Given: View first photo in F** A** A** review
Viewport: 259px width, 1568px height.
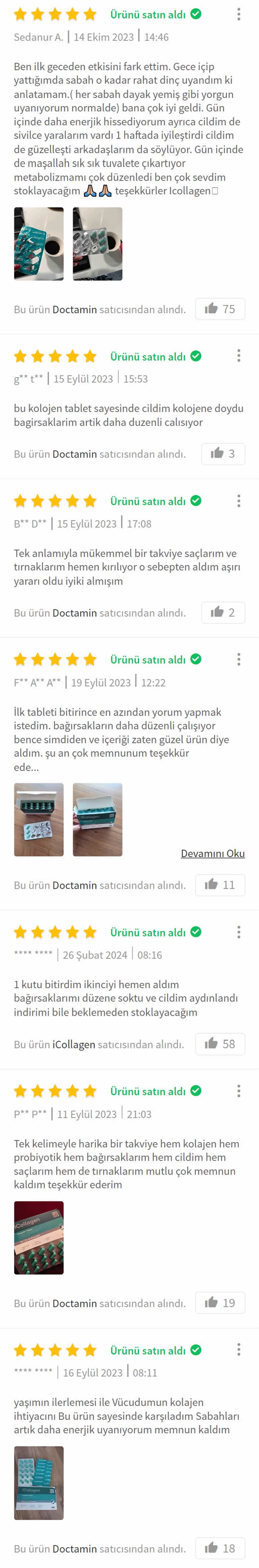Looking at the screenshot, I should click(39, 819).
